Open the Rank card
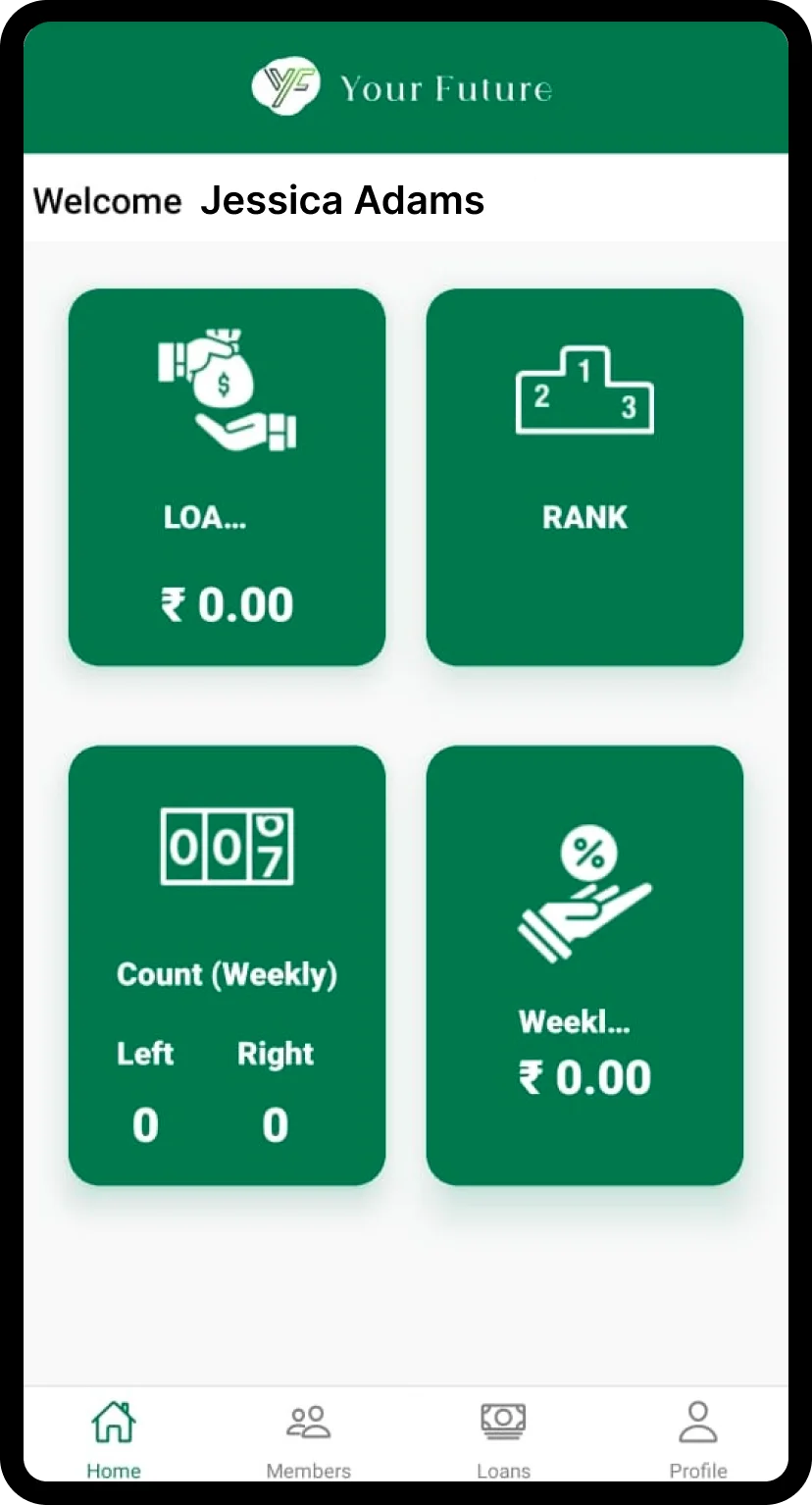 coord(584,477)
